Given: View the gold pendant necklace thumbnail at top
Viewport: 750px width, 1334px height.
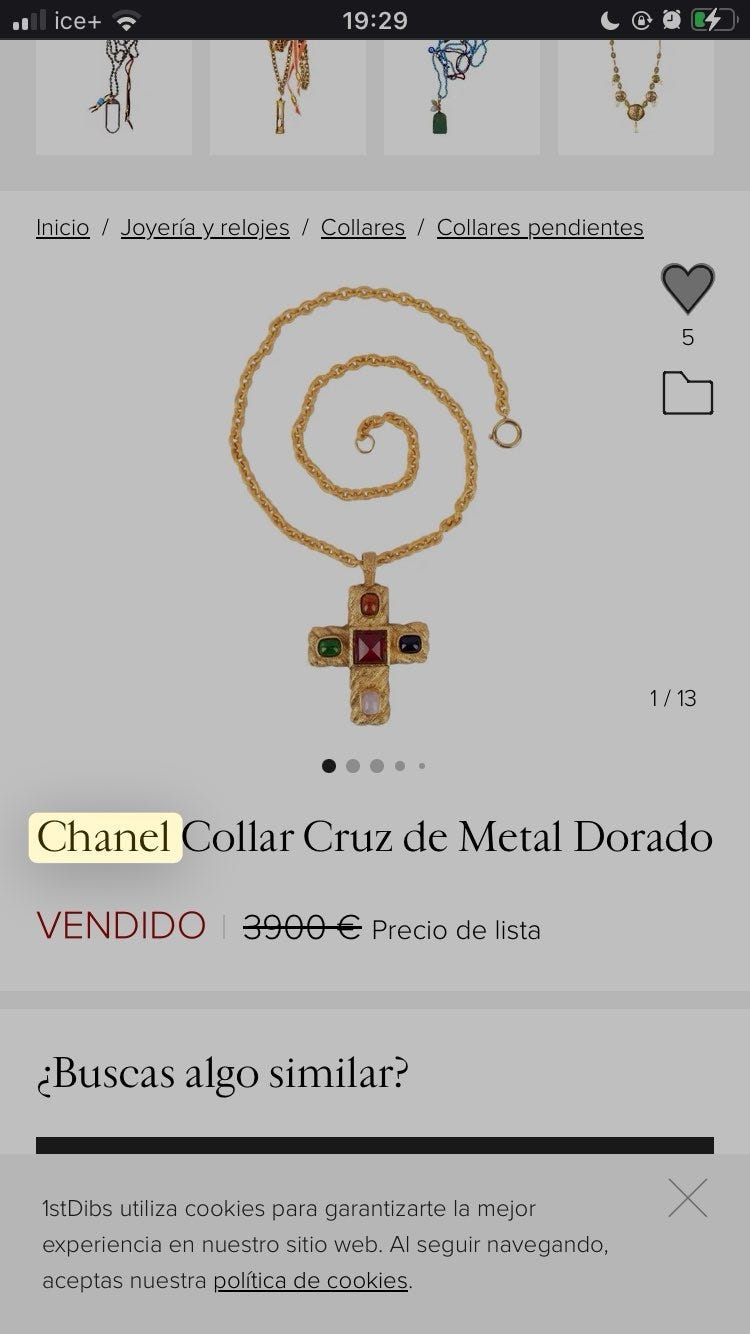Looking at the screenshot, I should [x=636, y=97].
